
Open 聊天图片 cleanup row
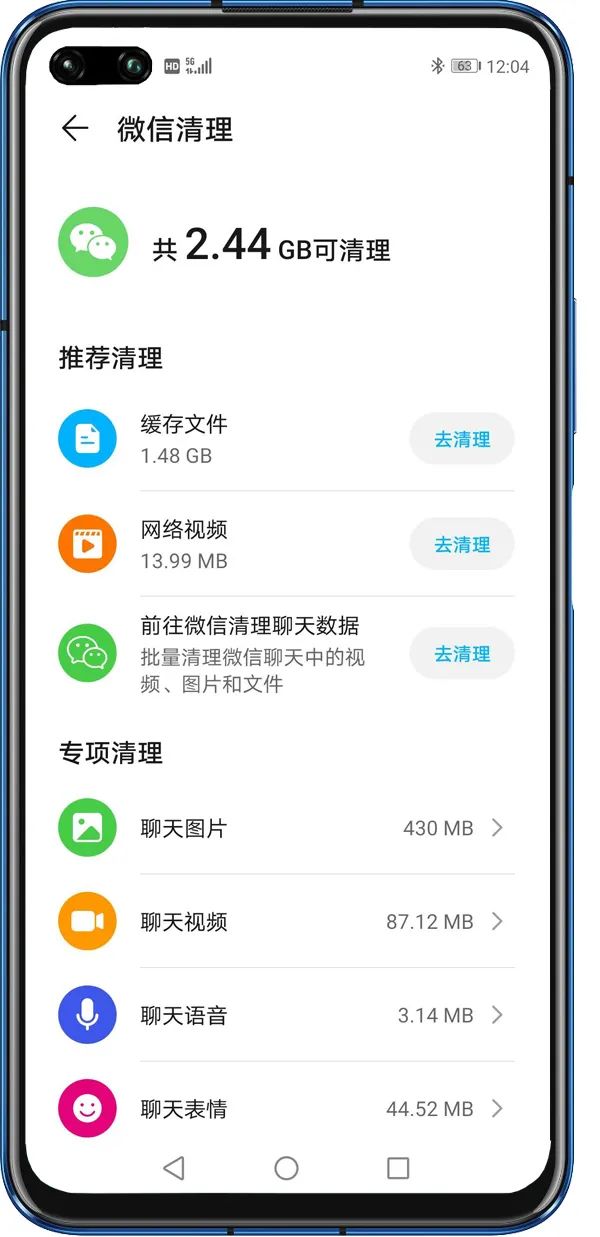point(286,828)
